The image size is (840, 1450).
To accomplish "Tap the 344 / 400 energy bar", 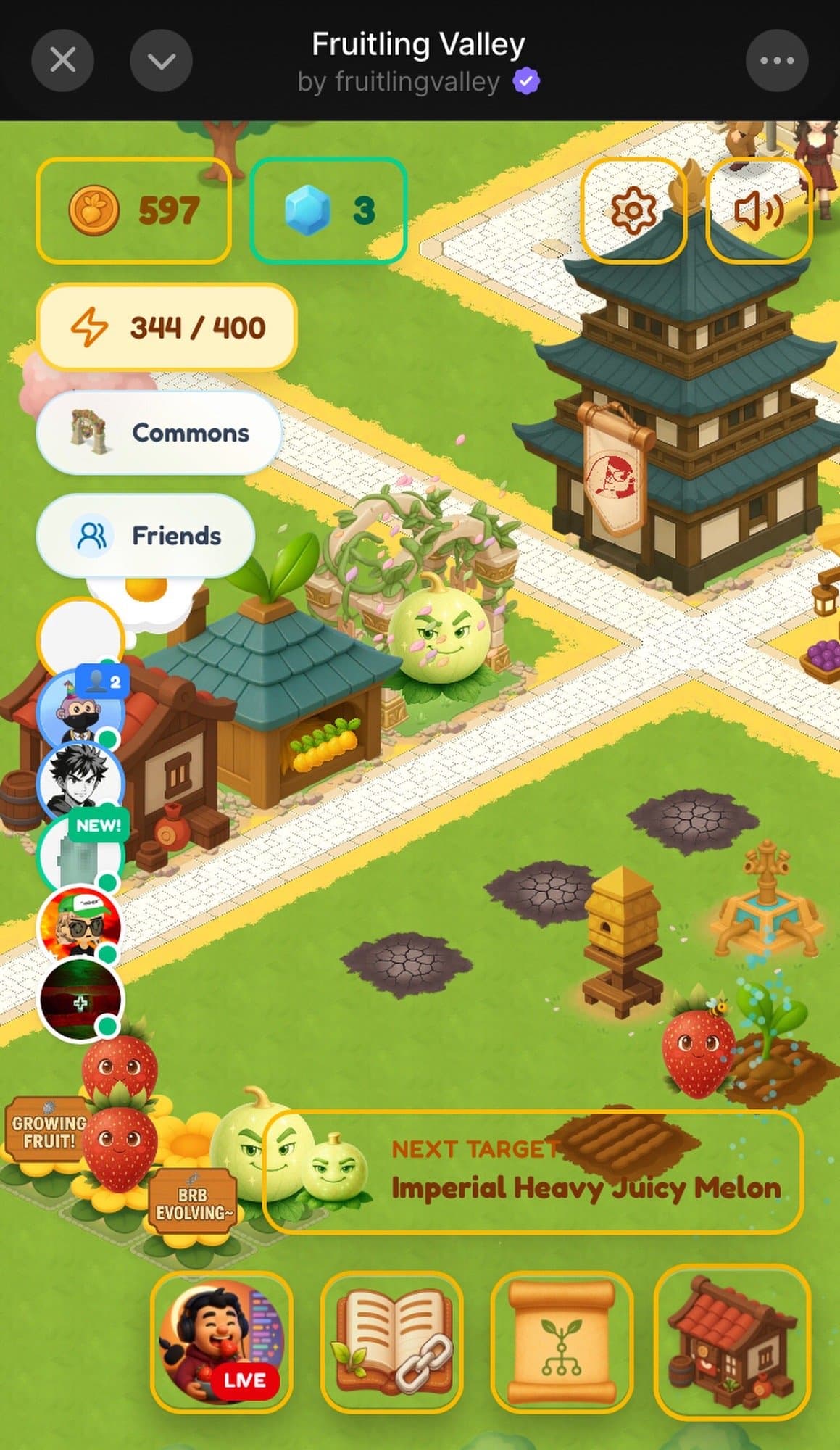I will click(x=167, y=328).
